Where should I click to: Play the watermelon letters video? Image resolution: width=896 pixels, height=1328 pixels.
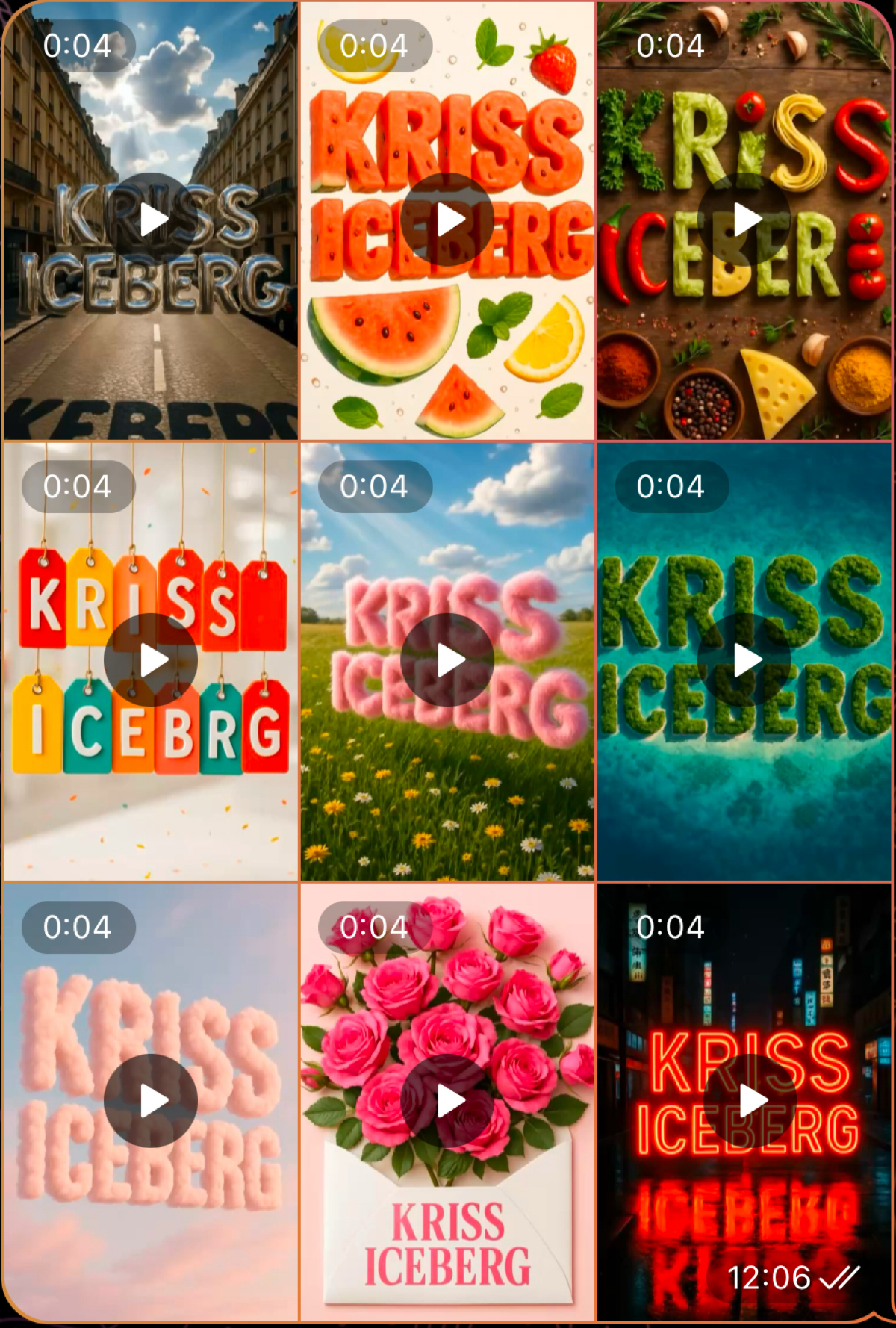tap(447, 220)
